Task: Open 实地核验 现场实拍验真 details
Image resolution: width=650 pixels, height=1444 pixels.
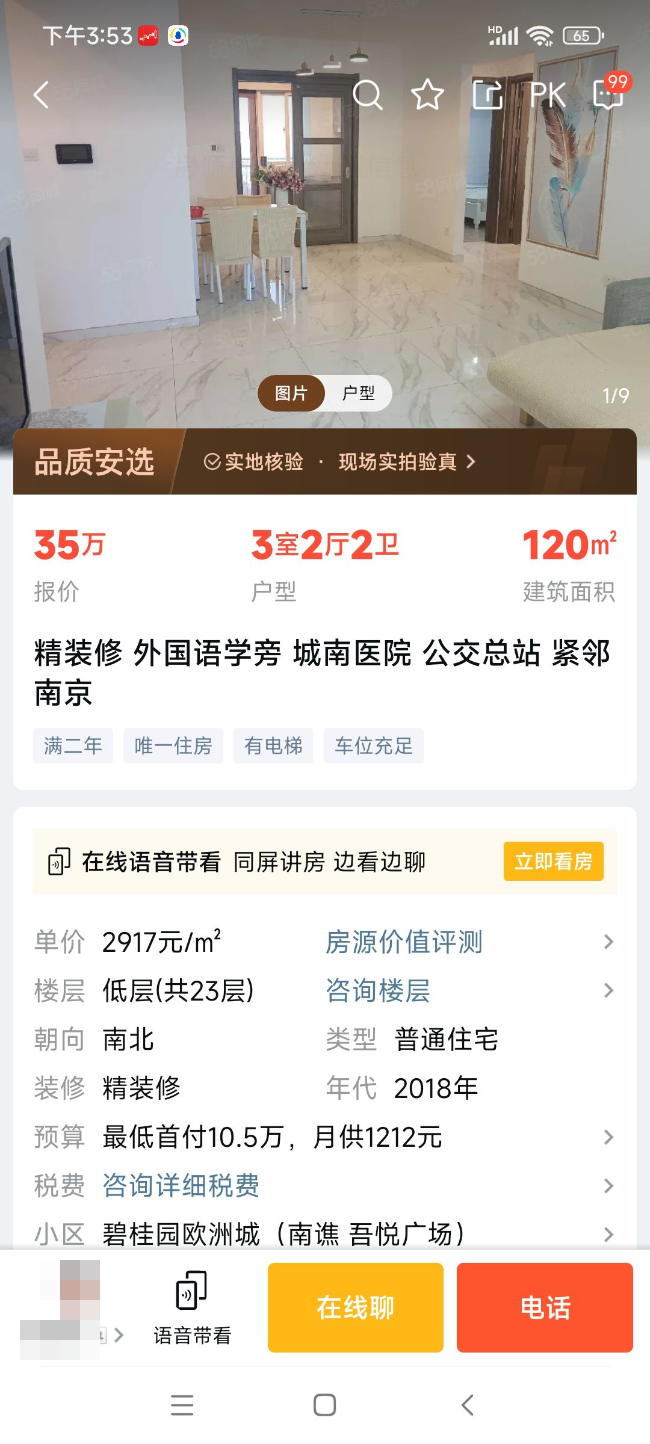Action: coord(340,462)
